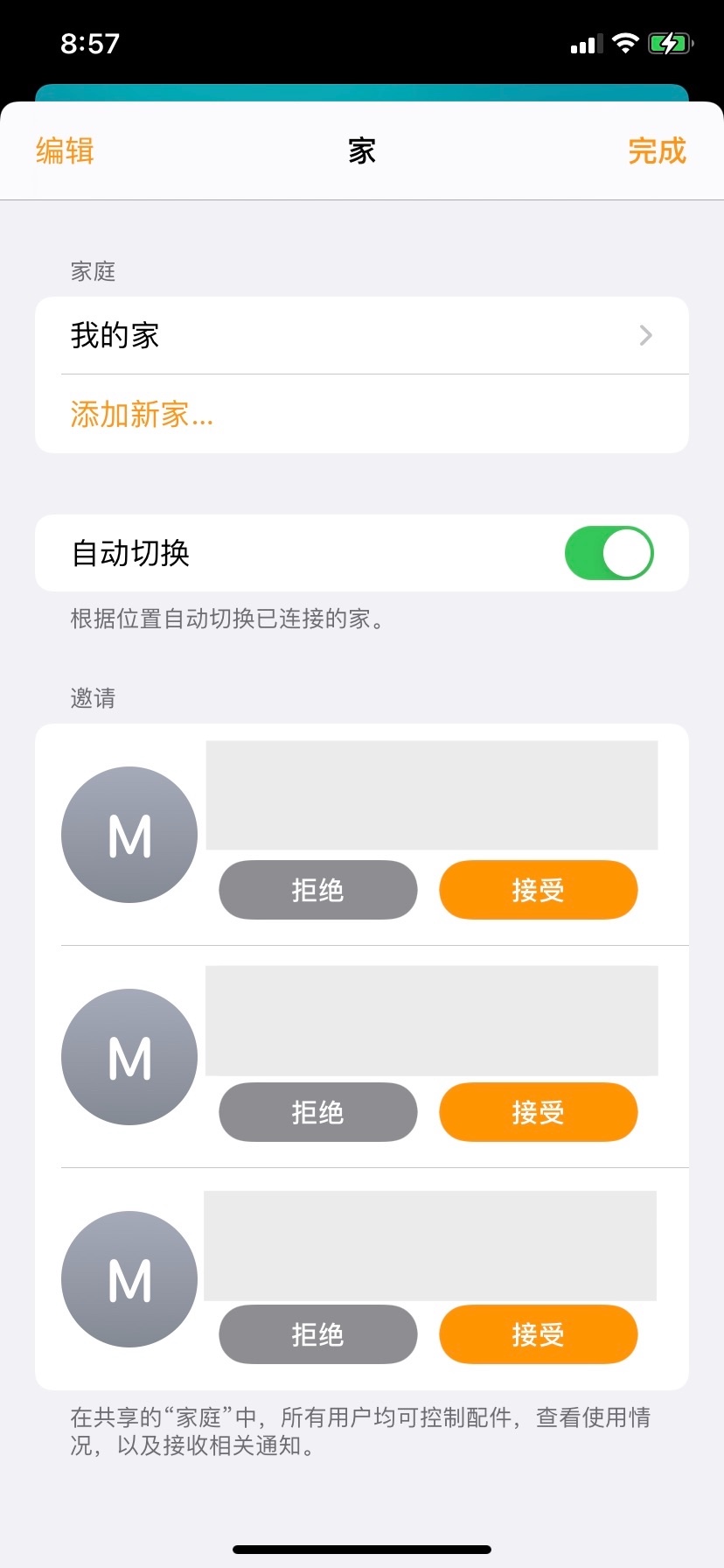Accept the second invitation with 接受
Viewport: 724px width, 1568px height.
pos(538,1112)
